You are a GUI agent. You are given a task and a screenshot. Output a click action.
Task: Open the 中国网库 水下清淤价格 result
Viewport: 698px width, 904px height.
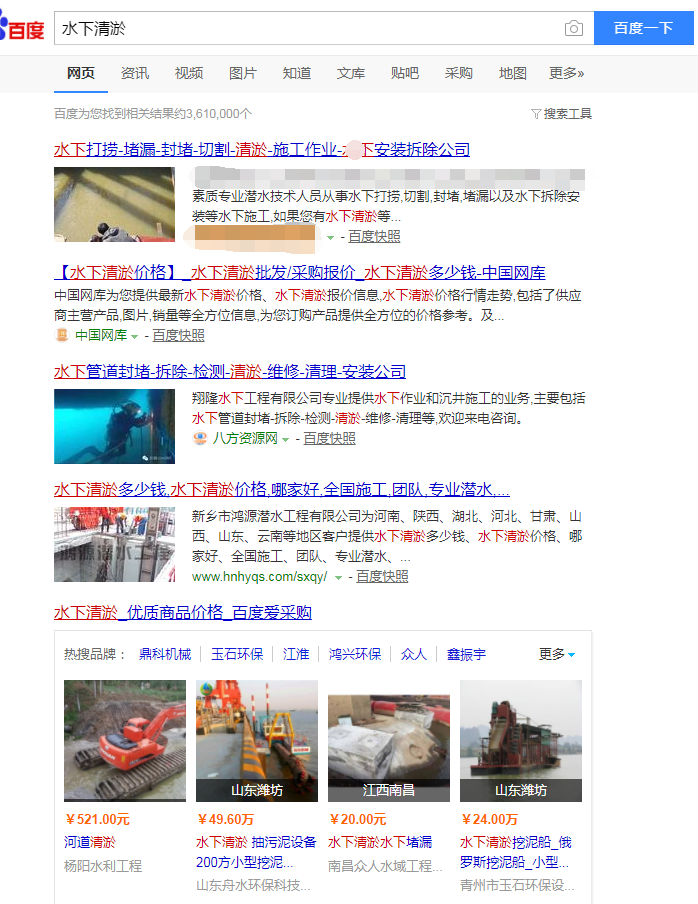[x=300, y=272]
